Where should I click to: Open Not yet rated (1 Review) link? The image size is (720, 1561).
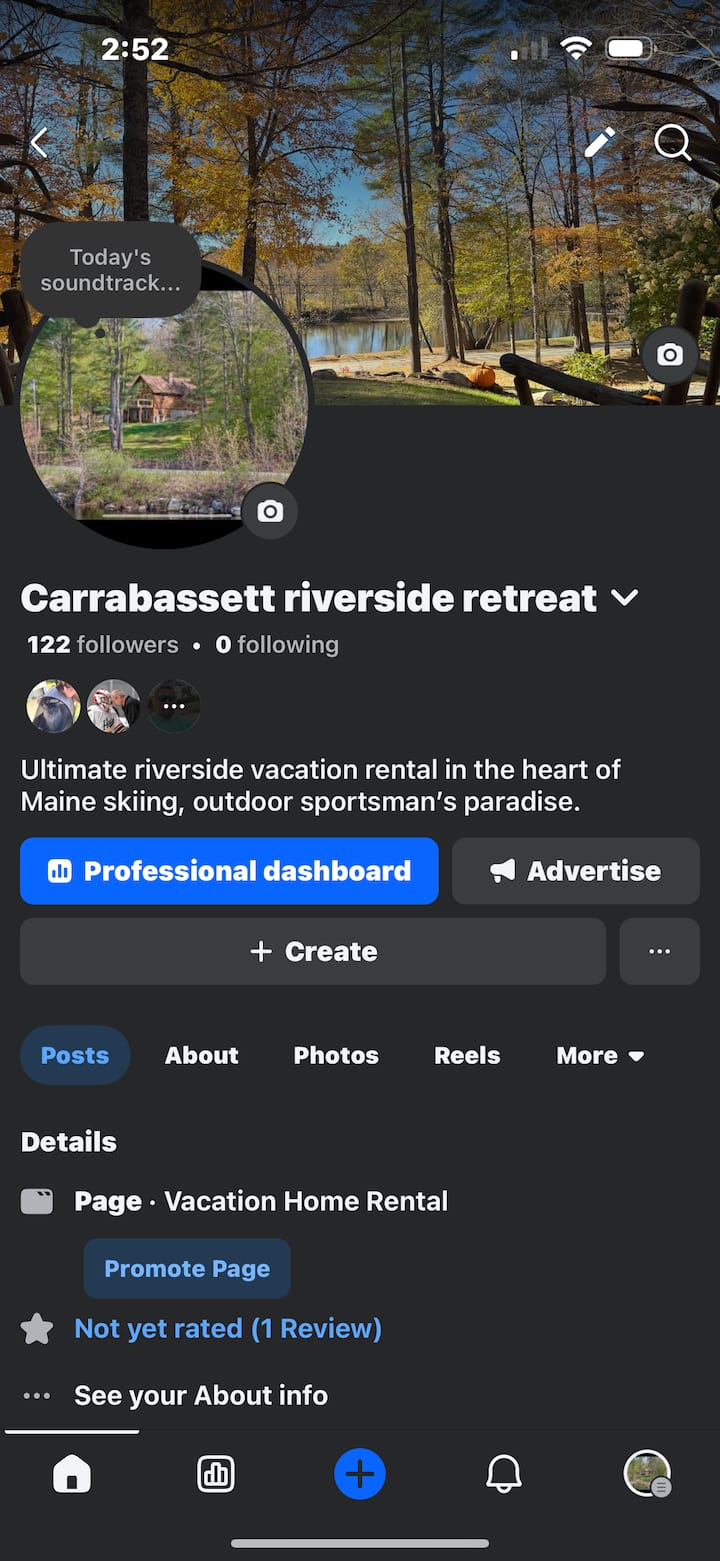[228, 1328]
